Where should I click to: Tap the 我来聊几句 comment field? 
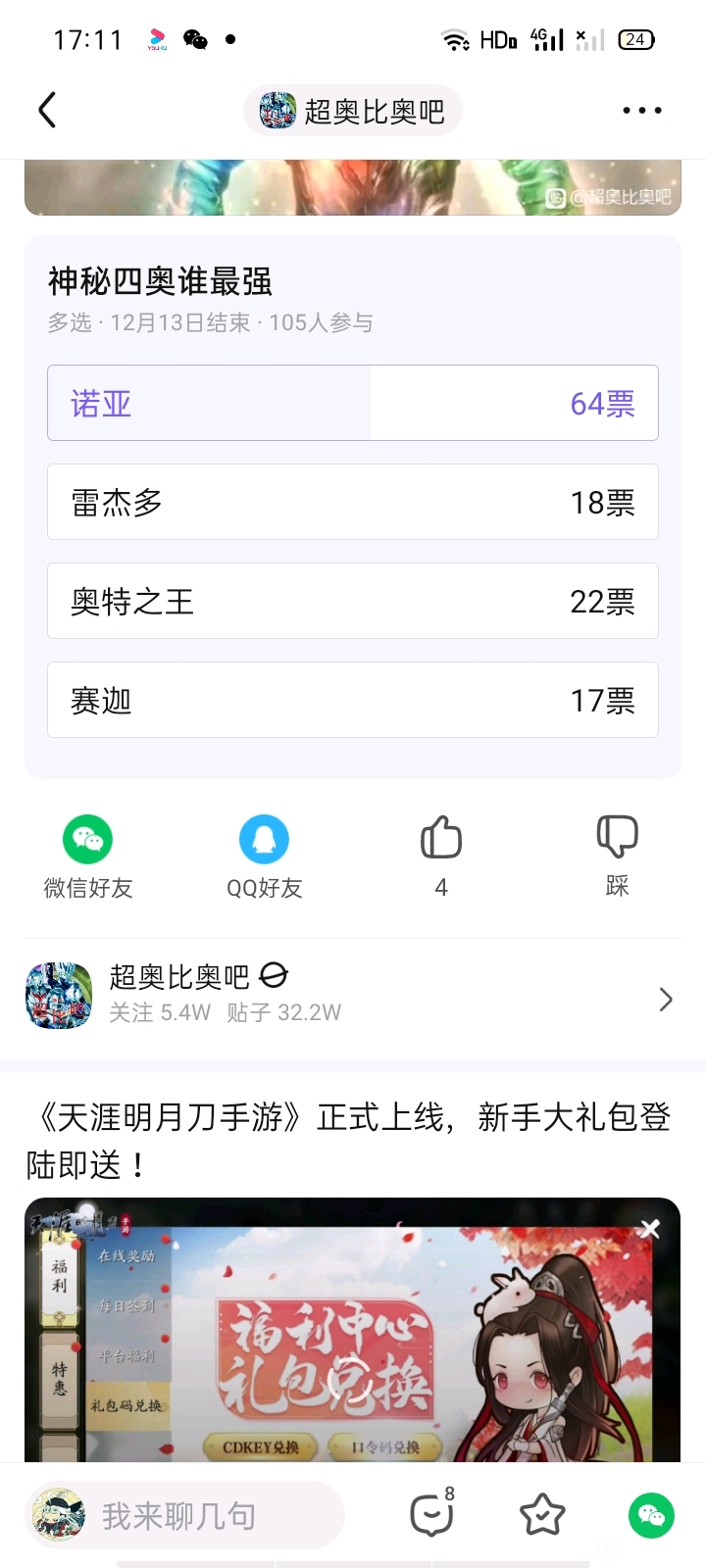[x=184, y=1515]
